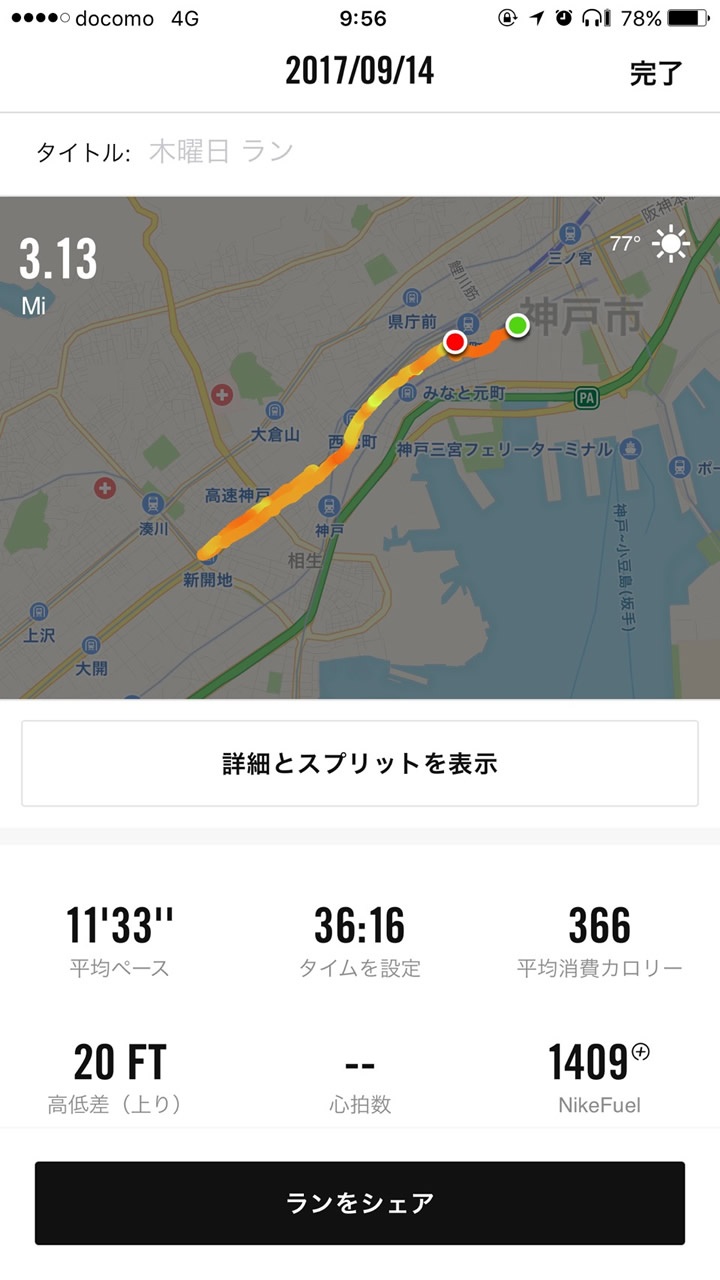Open 詳細とスプリットを表示 details and splits
Viewport: 720px width, 1280px height.
click(360, 764)
